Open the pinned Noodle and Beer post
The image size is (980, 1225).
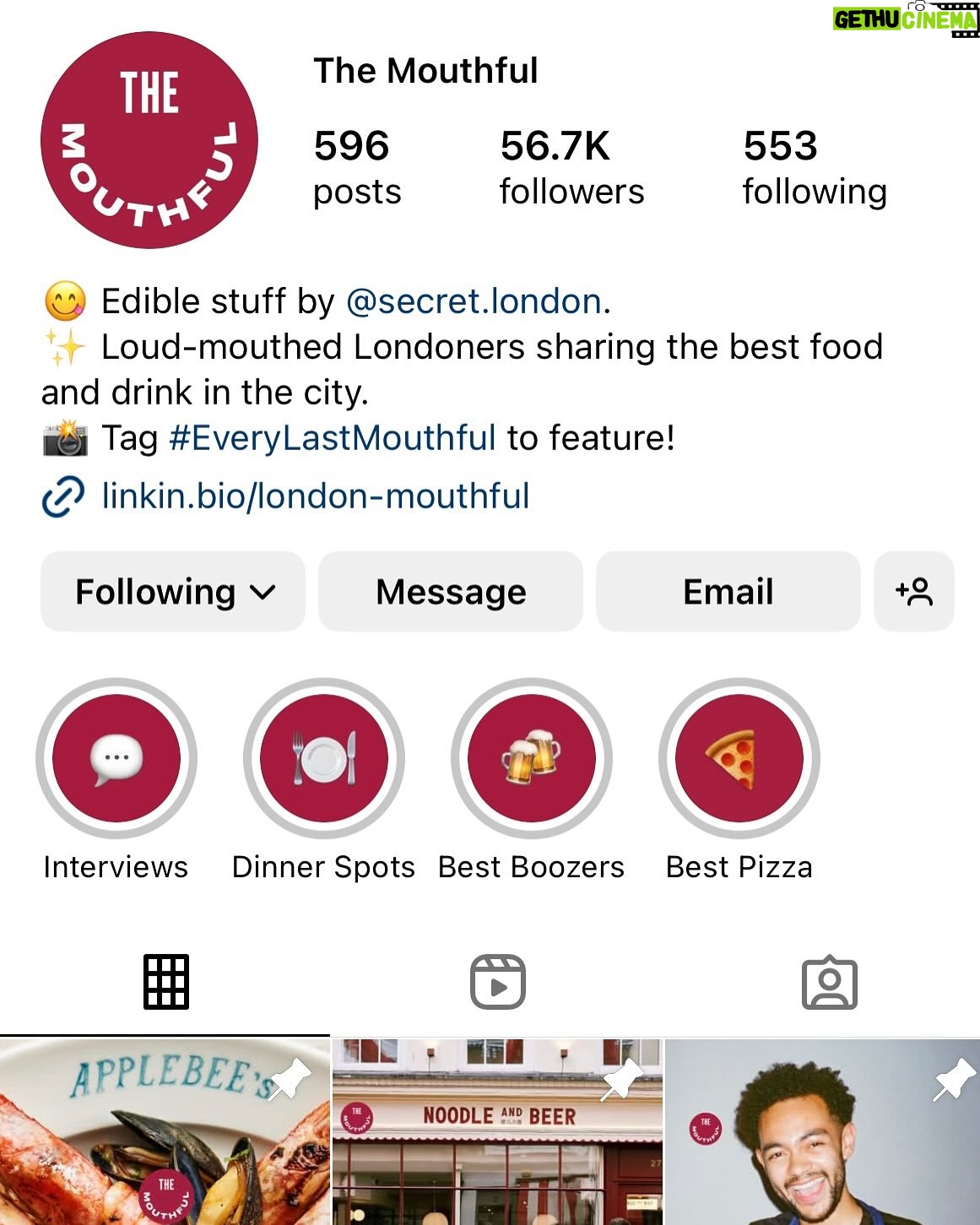pos(497,1131)
